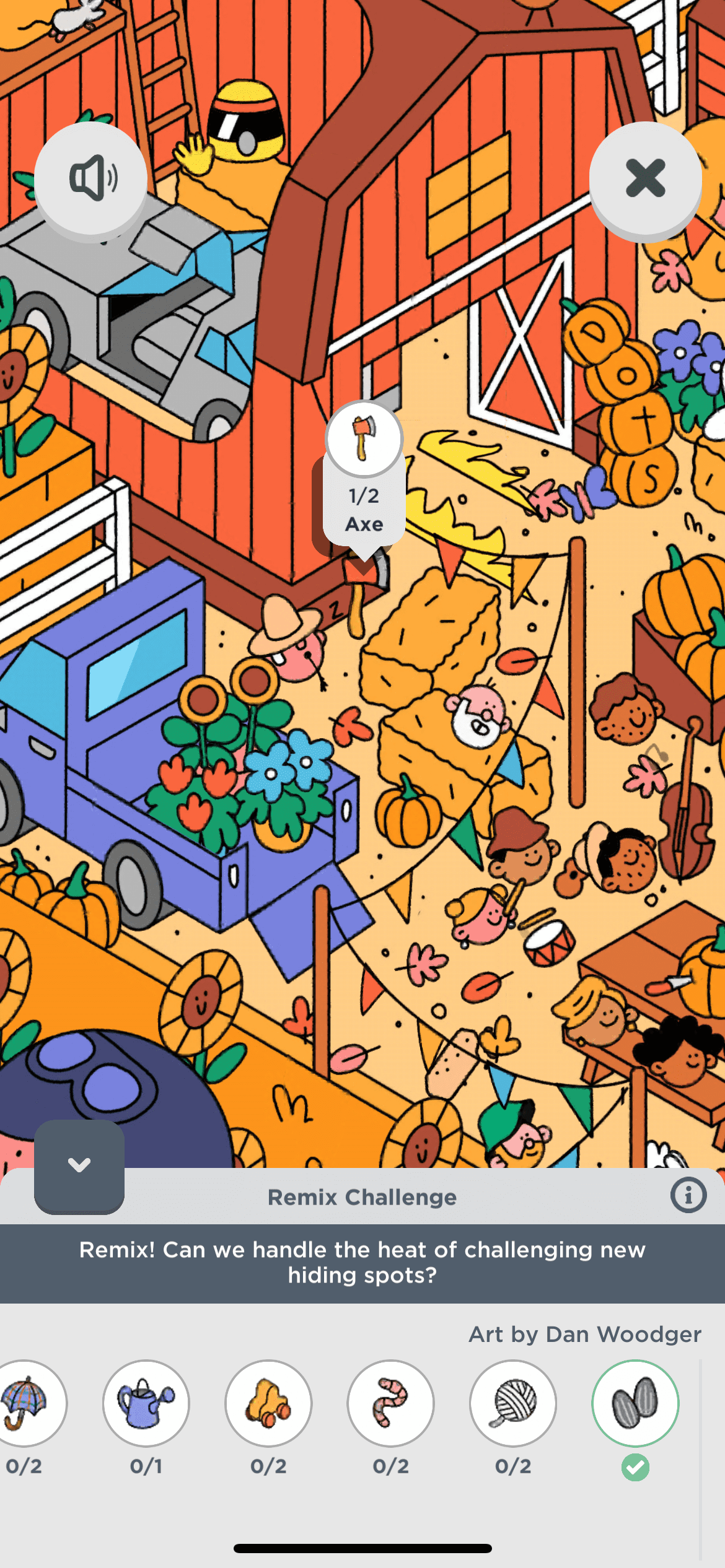Open Remix Challenge info

pyautogui.click(x=688, y=1195)
